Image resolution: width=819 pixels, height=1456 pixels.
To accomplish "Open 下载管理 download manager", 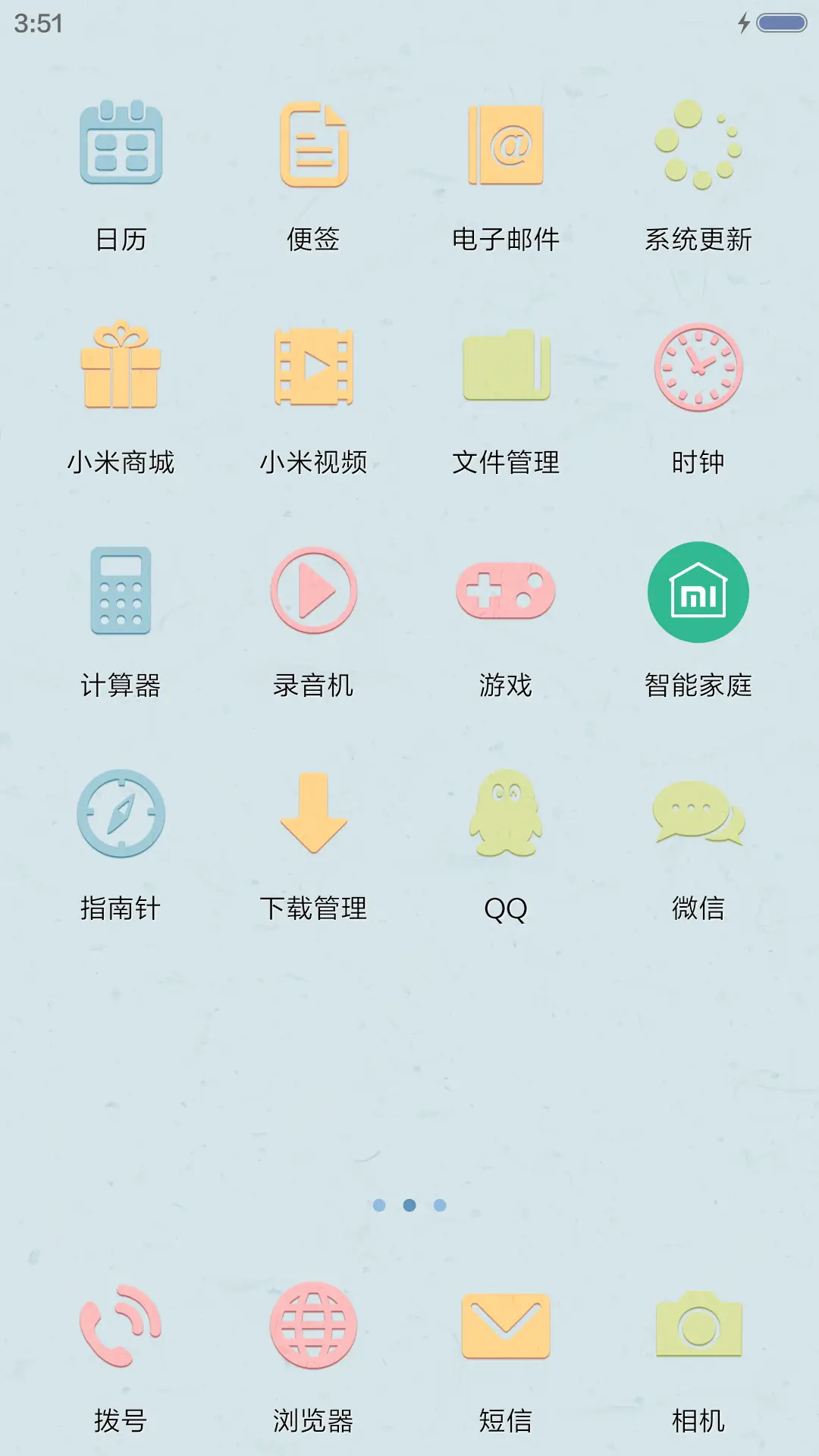I will pos(314,815).
